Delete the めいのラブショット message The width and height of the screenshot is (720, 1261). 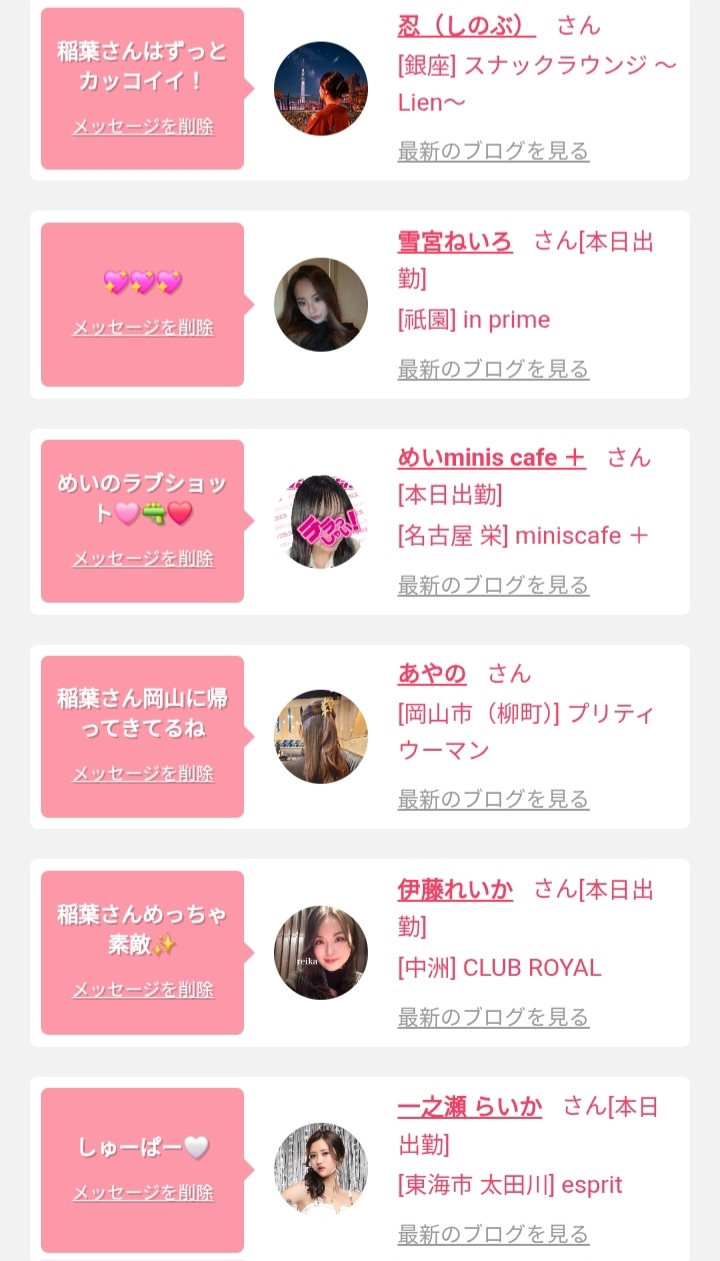(143, 559)
